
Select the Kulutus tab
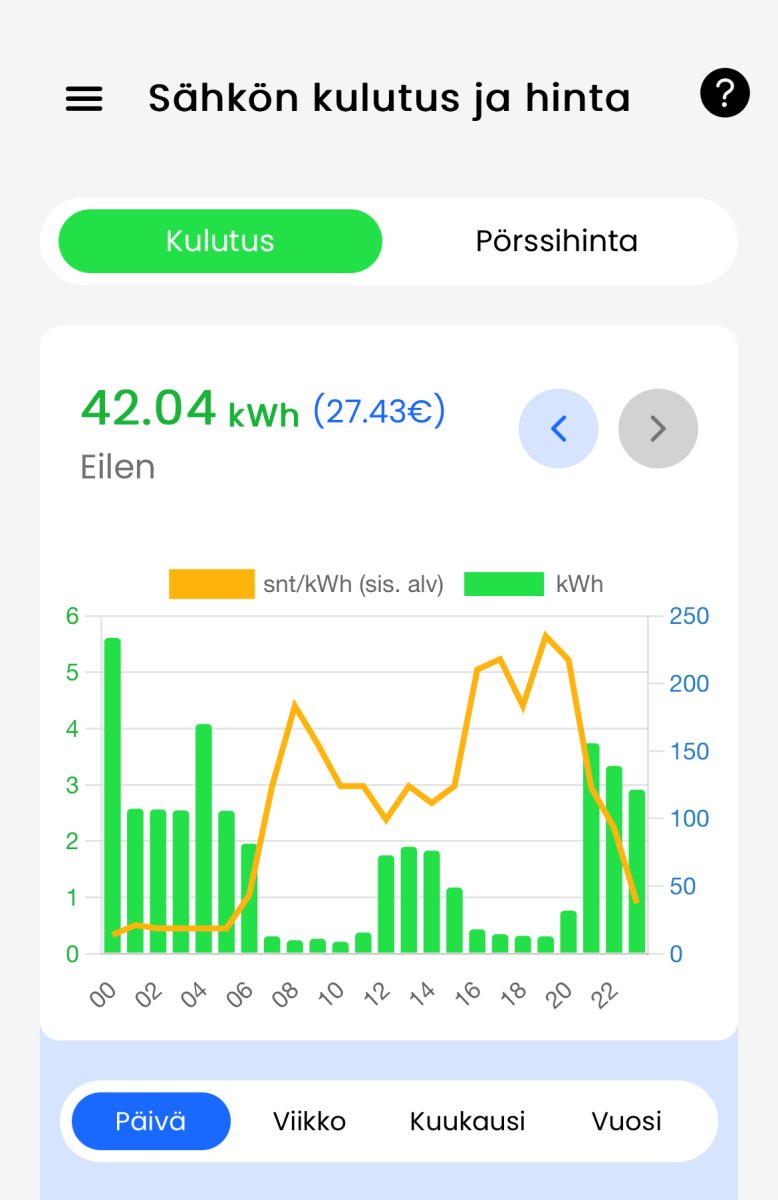[220, 241]
